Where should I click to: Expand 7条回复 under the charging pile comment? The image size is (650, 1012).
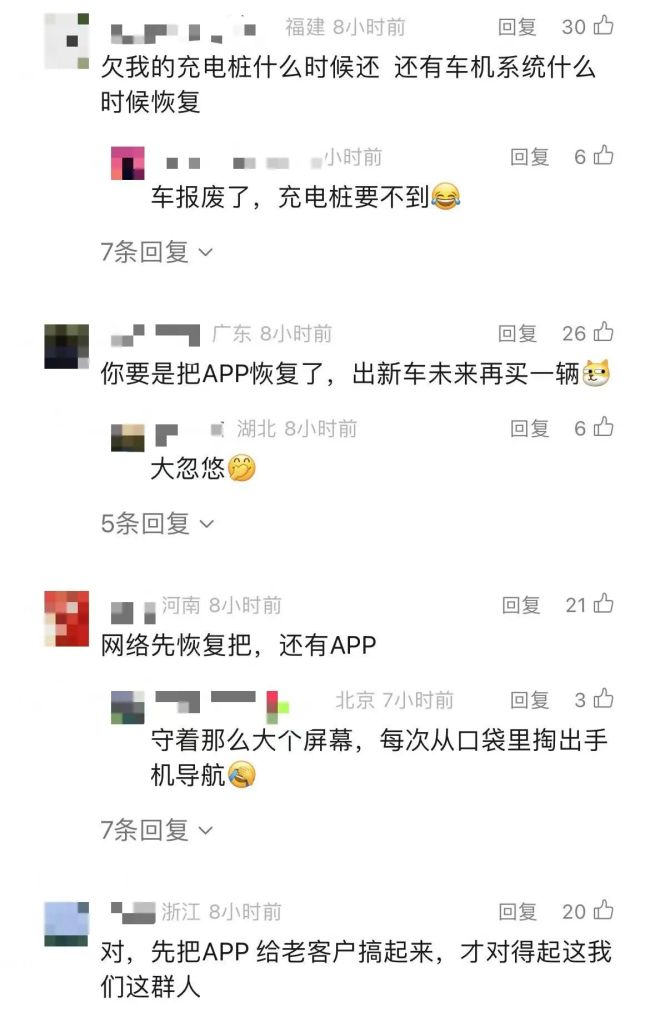click(x=157, y=252)
